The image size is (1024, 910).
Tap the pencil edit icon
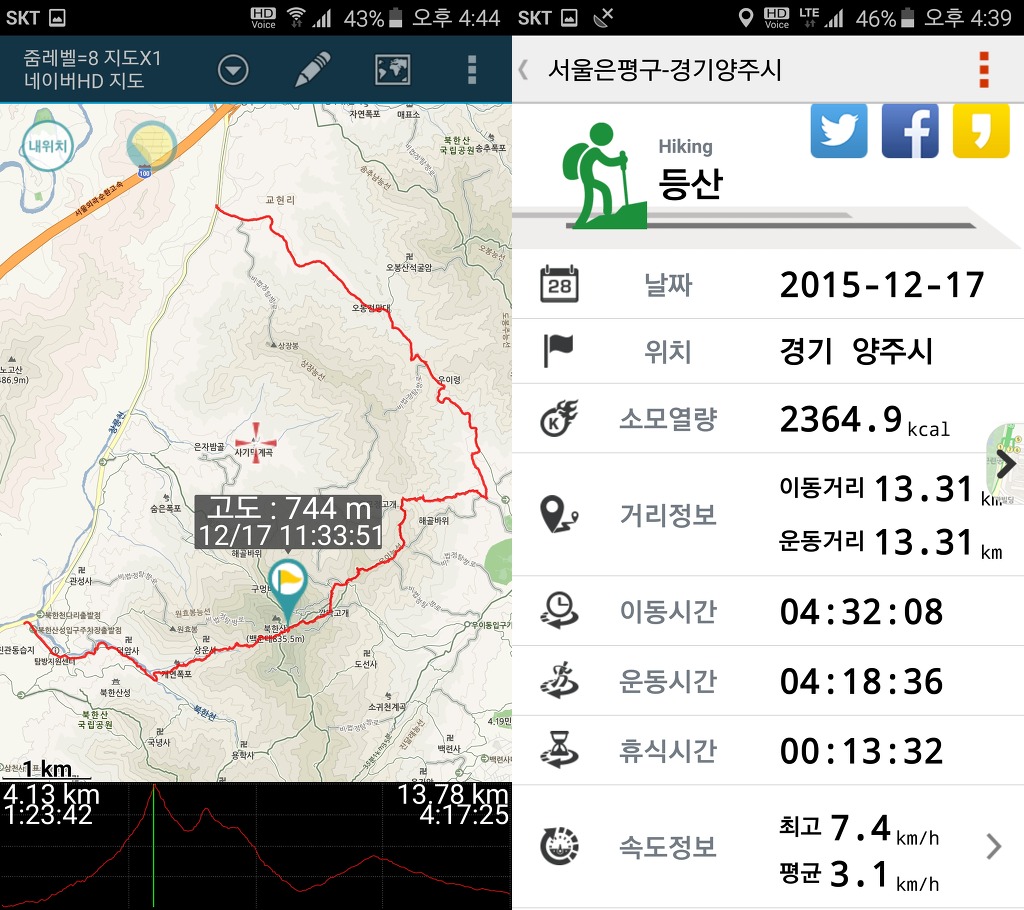coord(312,69)
